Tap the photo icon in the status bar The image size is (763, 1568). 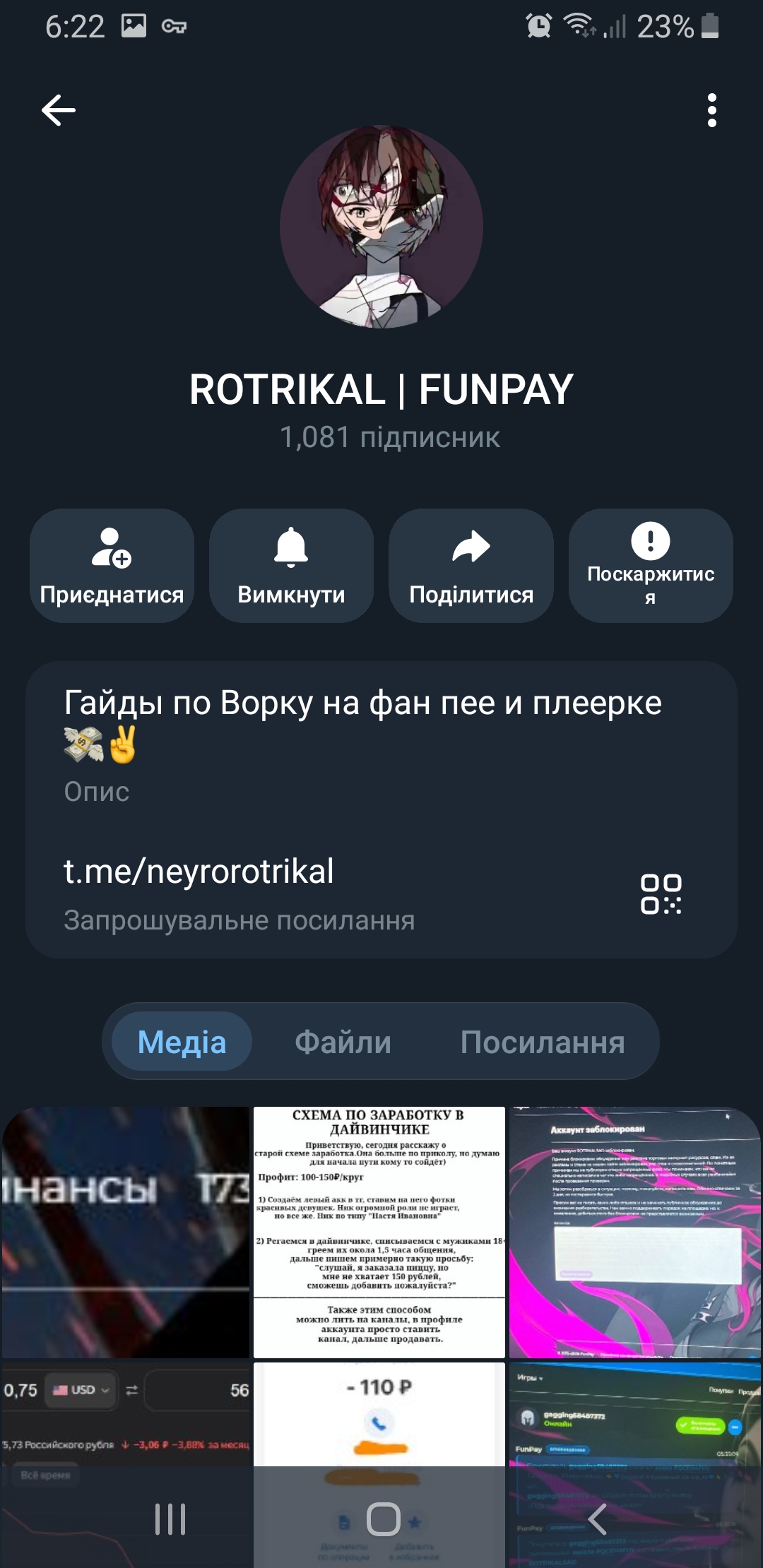coord(133,25)
